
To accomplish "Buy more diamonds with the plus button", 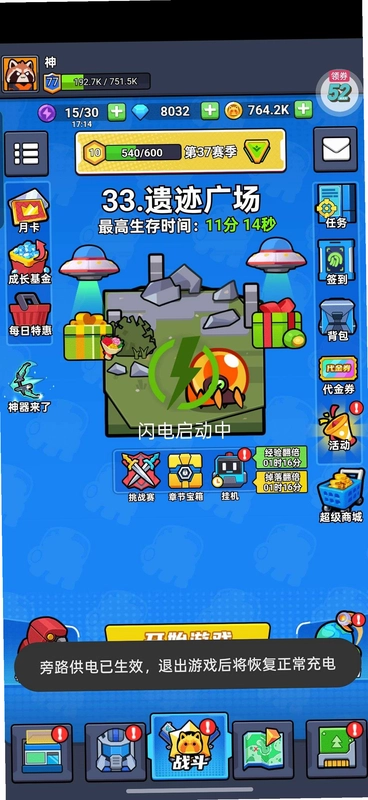I will (210, 110).
